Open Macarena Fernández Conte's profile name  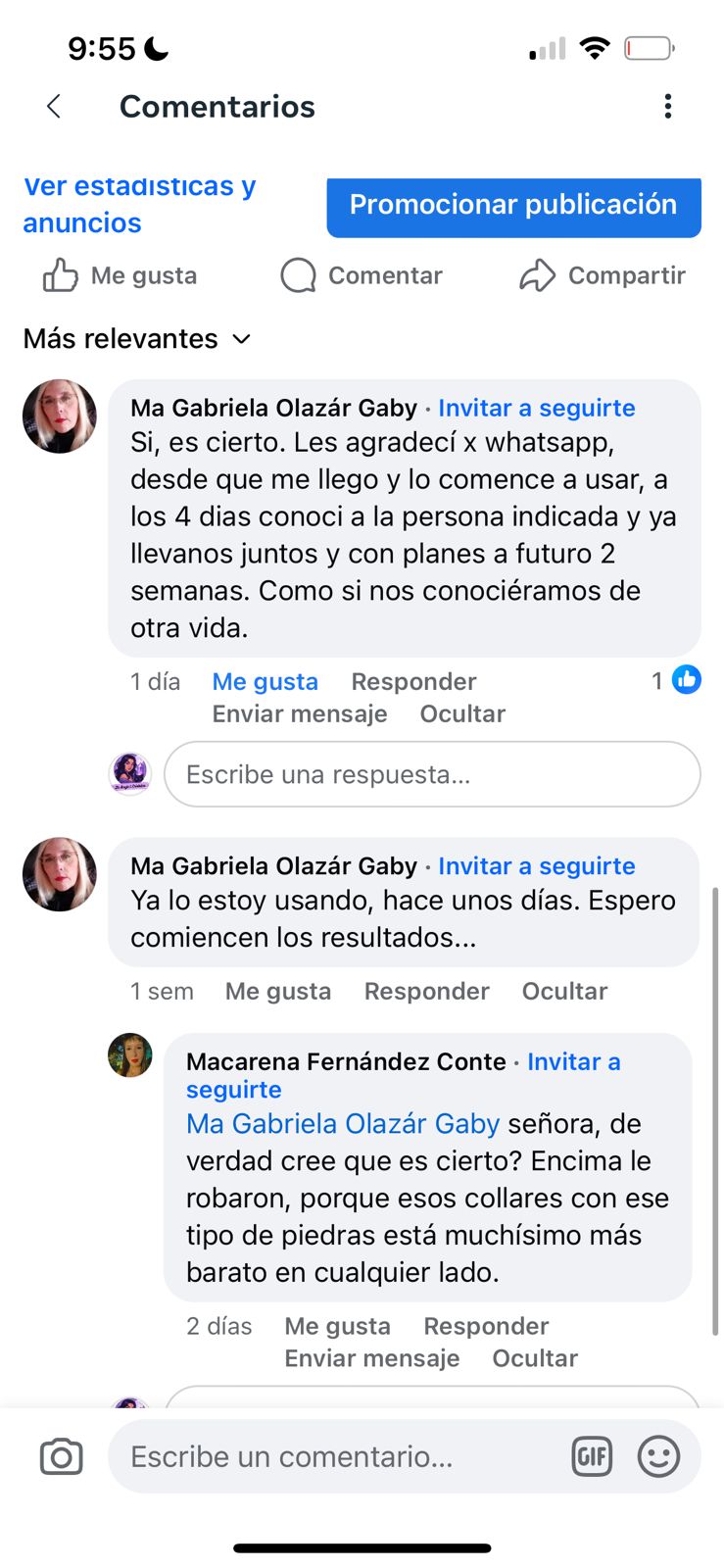346,1061
